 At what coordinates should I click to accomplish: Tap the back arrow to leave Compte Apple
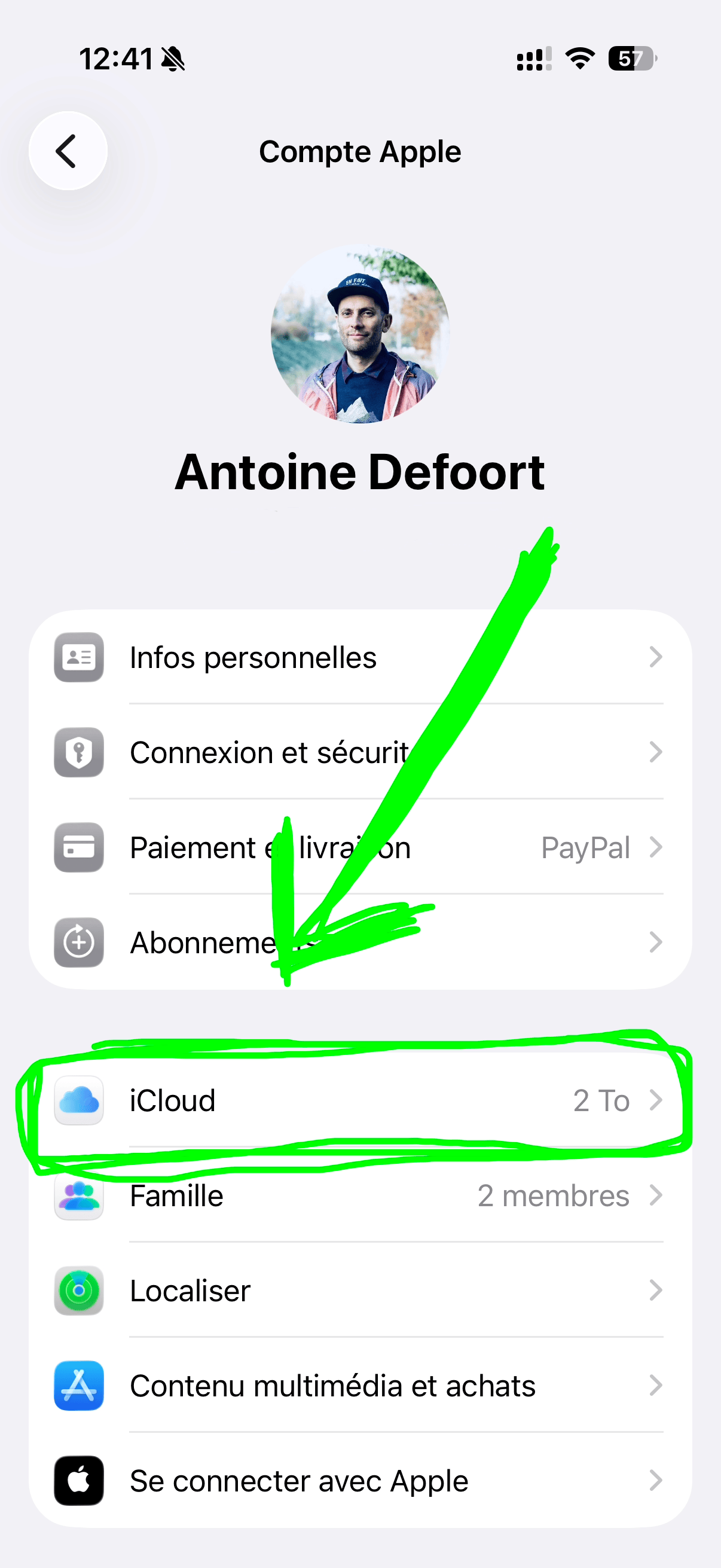point(68,151)
